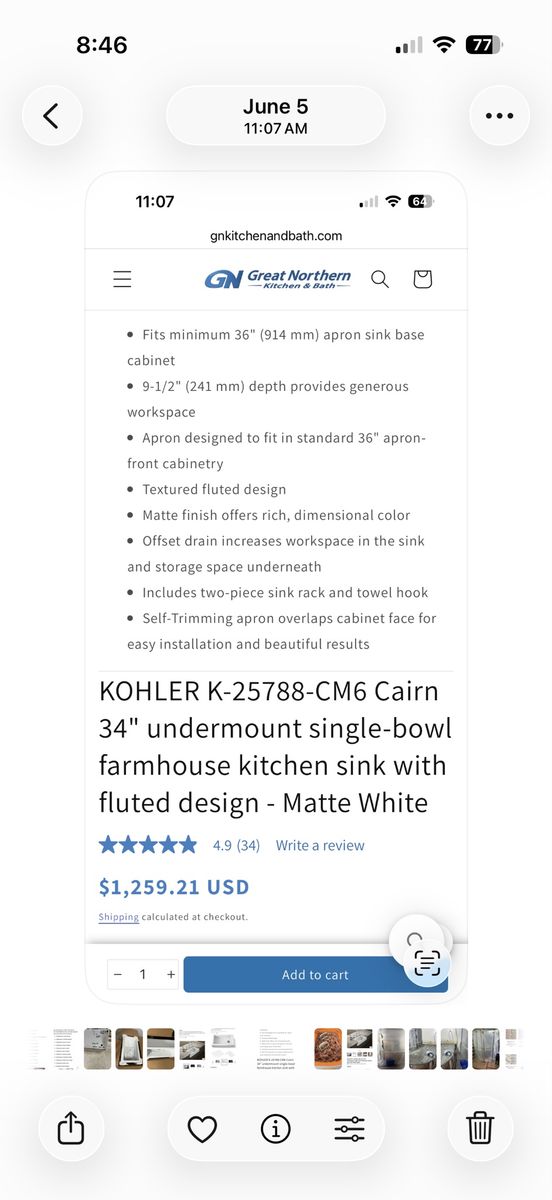Open the more options ellipsis menu
Screen dimensions: 552x1200
click(499, 116)
